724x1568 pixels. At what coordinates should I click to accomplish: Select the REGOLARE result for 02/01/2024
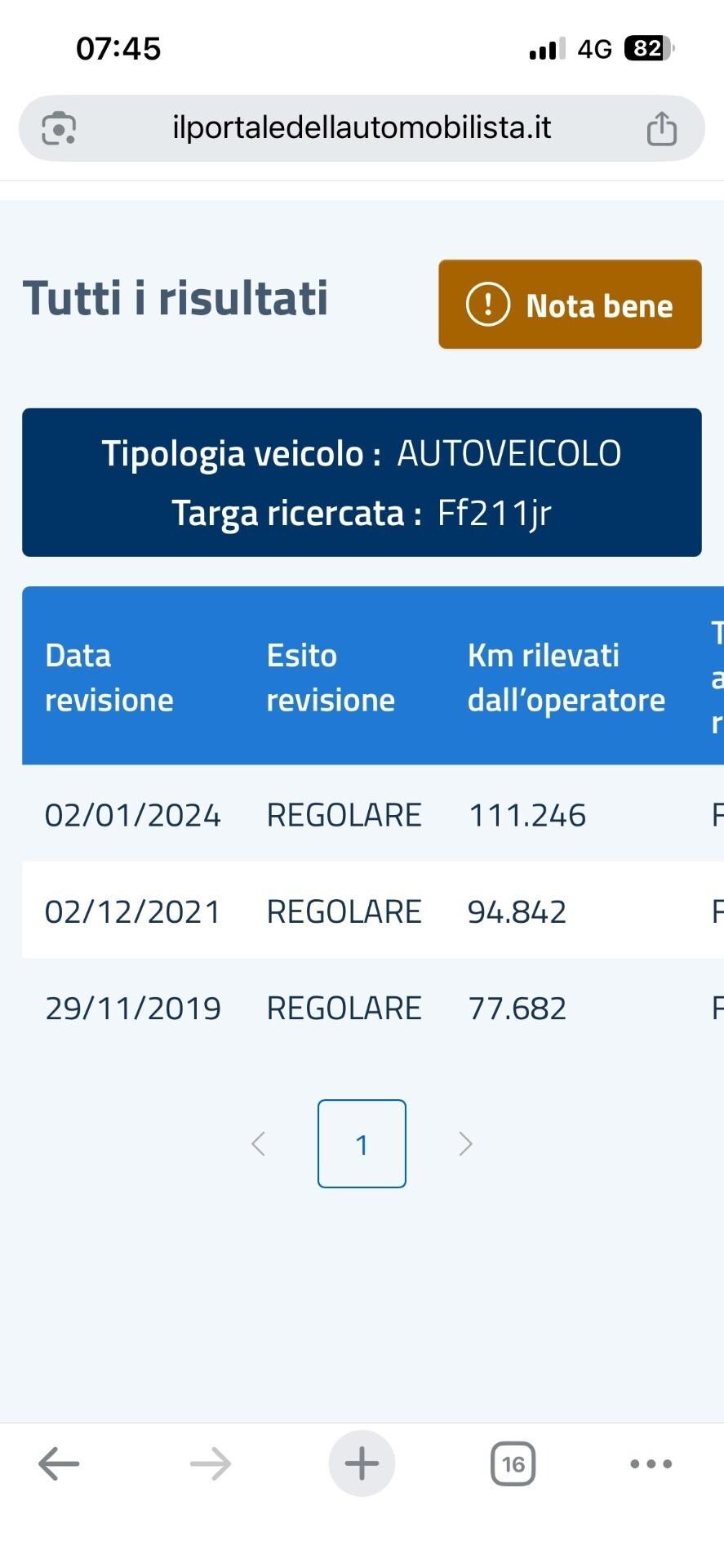click(x=343, y=814)
